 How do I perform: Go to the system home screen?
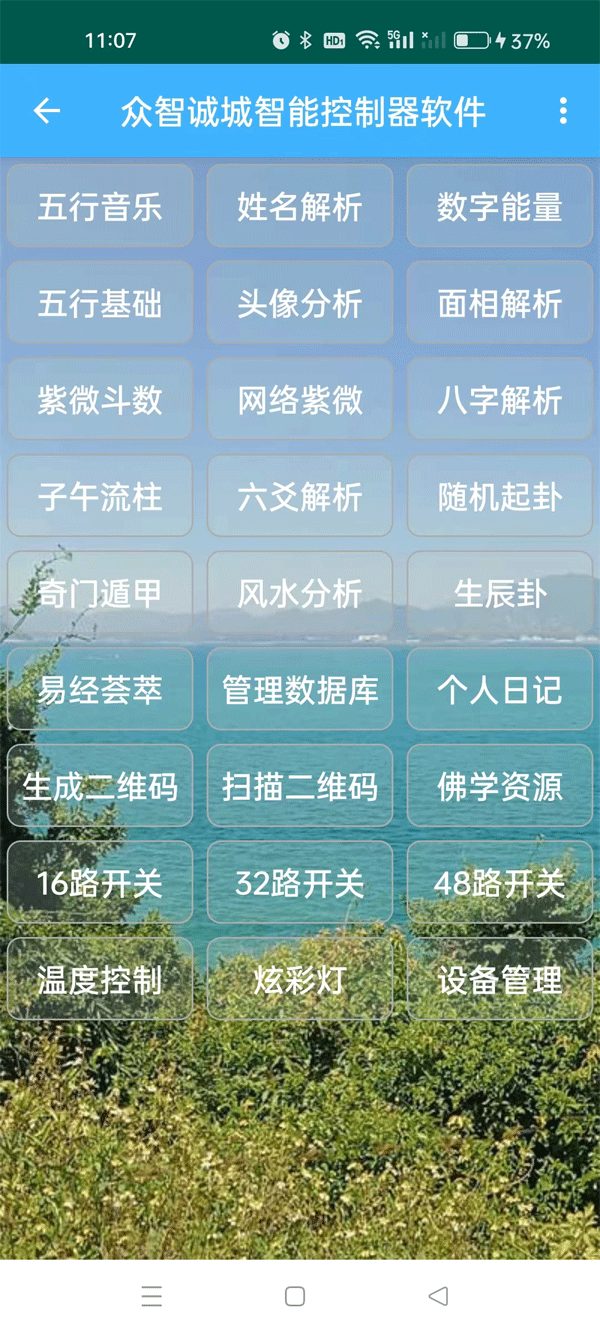pyautogui.click(x=295, y=1297)
